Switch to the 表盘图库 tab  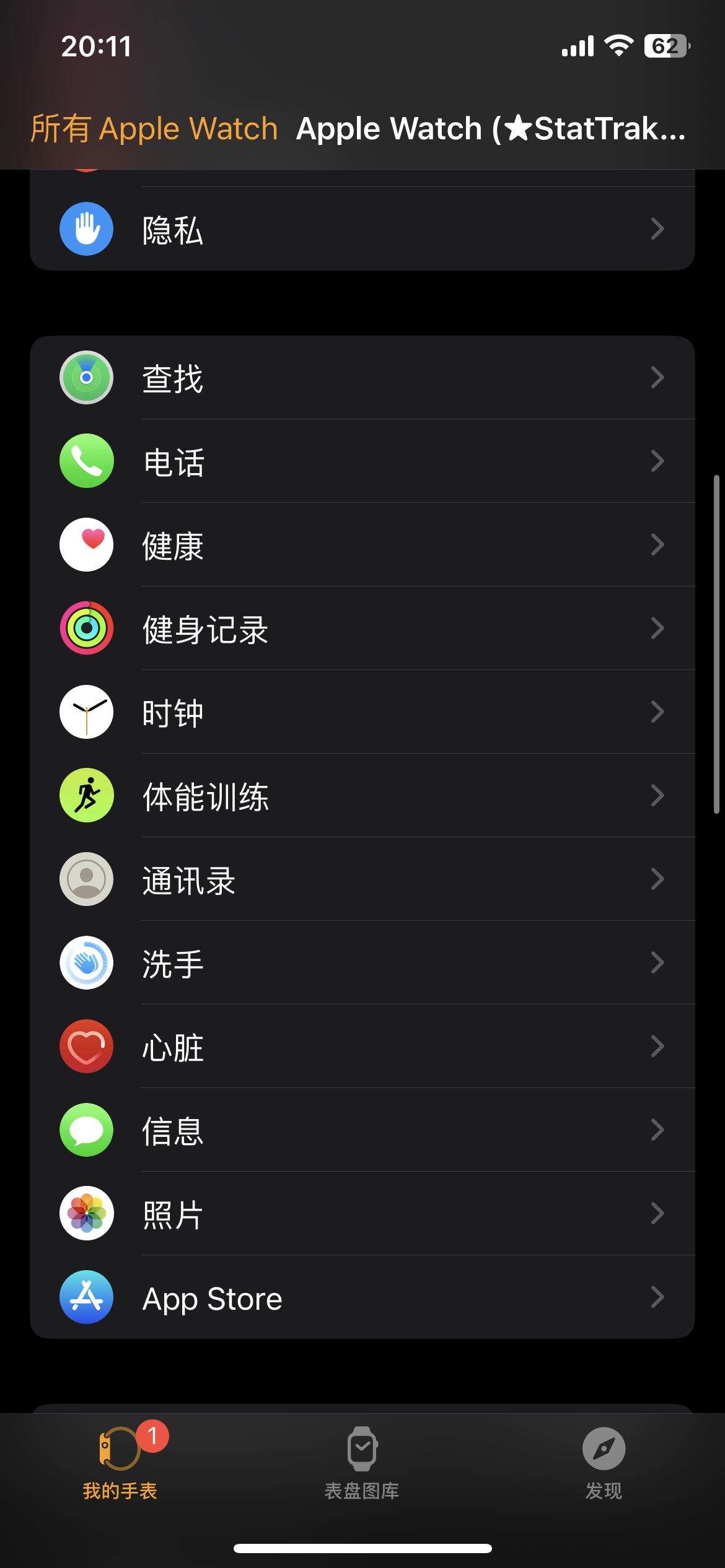pyautogui.click(x=362, y=1463)
